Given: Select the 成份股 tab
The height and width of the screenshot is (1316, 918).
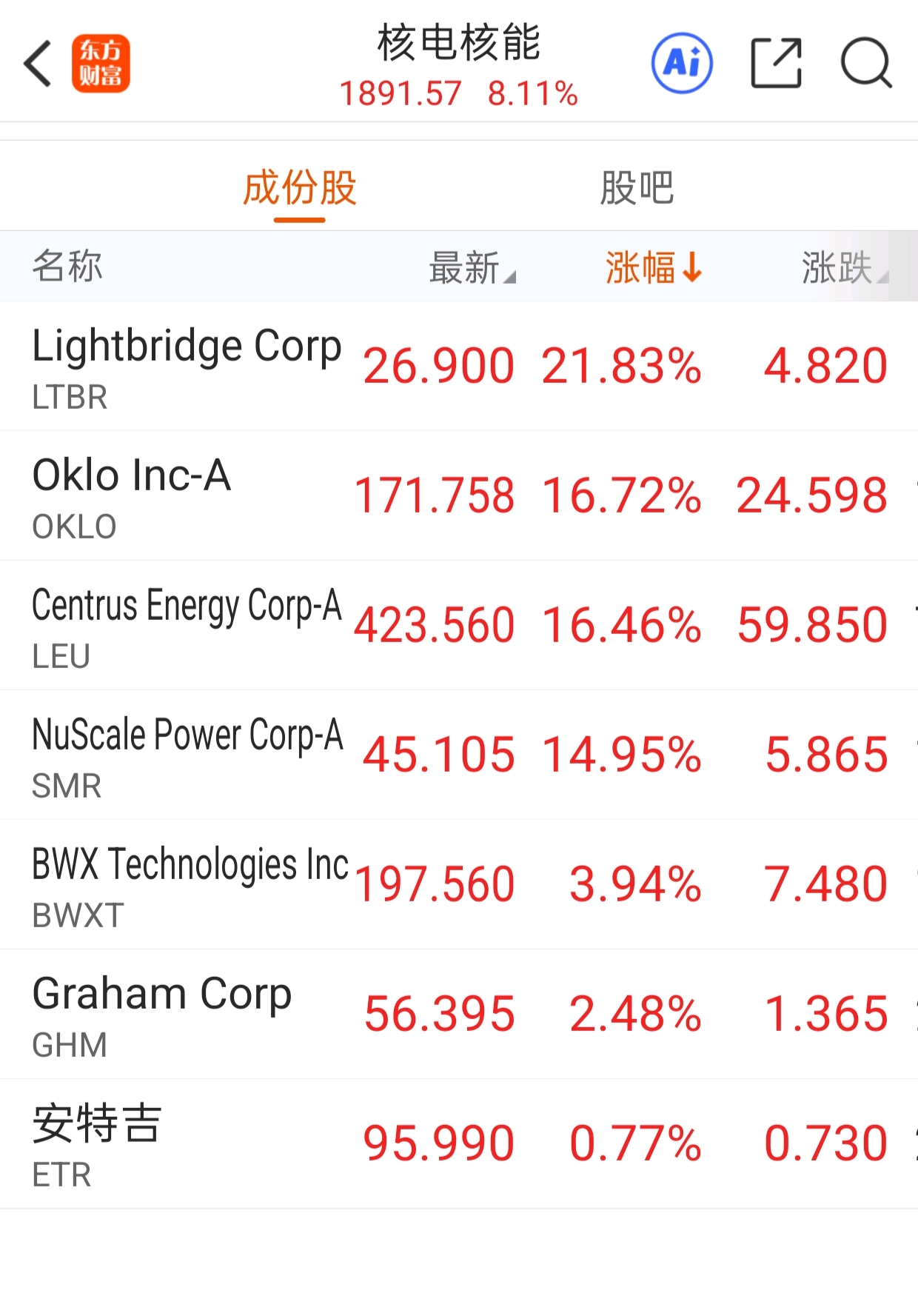Looking at the screenshot, I should click(300, 188).
